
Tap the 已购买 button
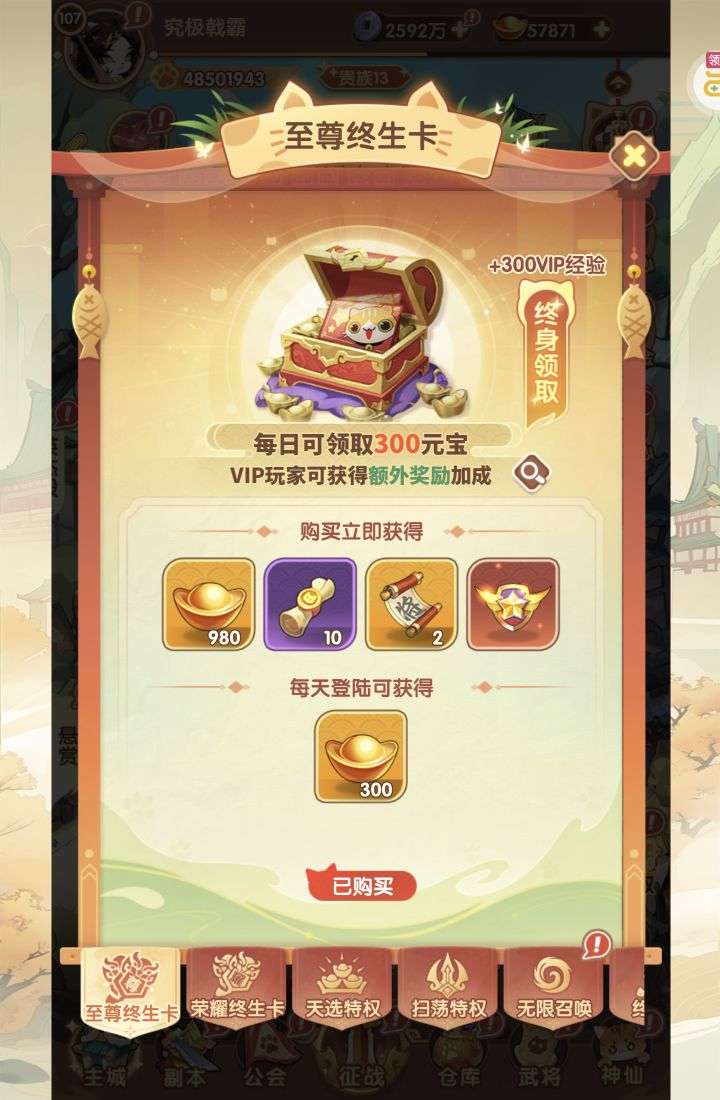click(x=361, y=886)
